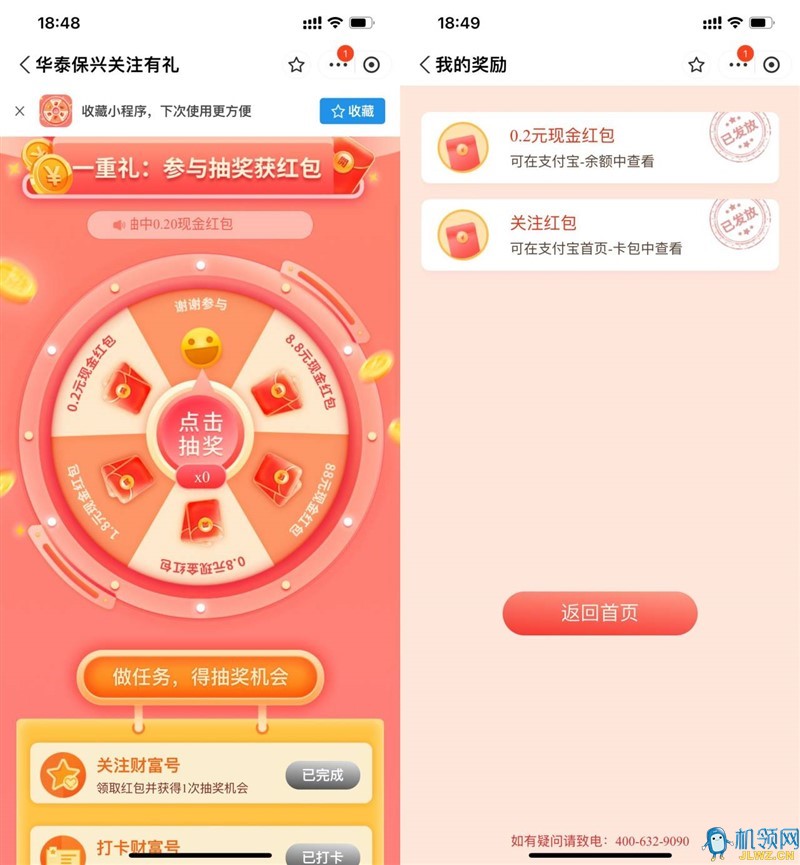This screenshot has width=800, height=865.
Task: Tap 已打卡 next to 打卡财富号
Action: click(x=322, y=856)
